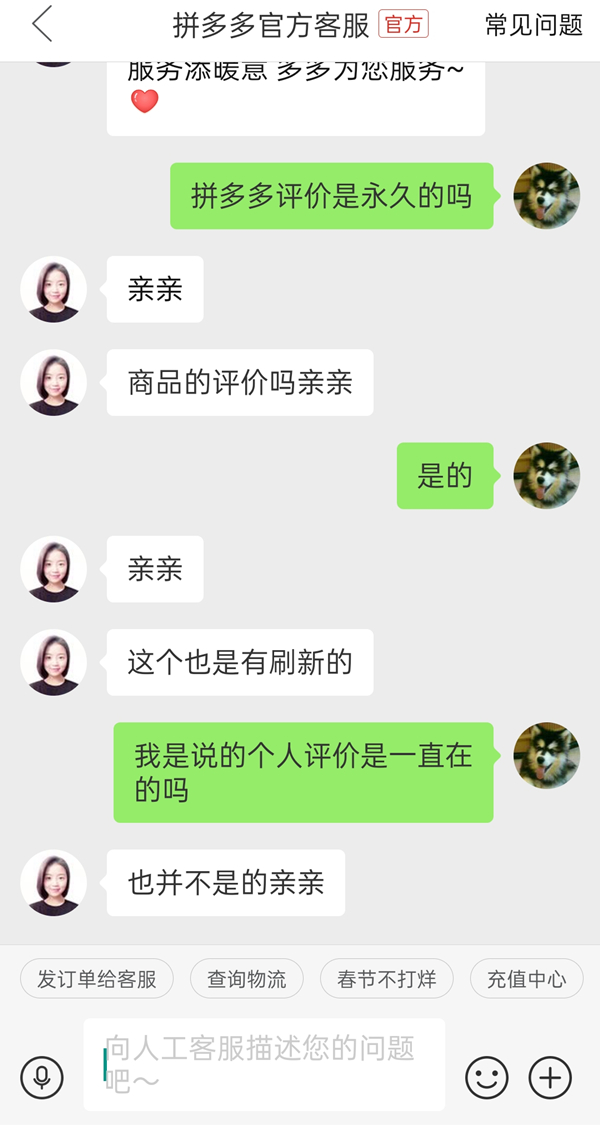Open the plus attachment menu
This screenshot has width=600, height=1130.
click(550, 1077)
